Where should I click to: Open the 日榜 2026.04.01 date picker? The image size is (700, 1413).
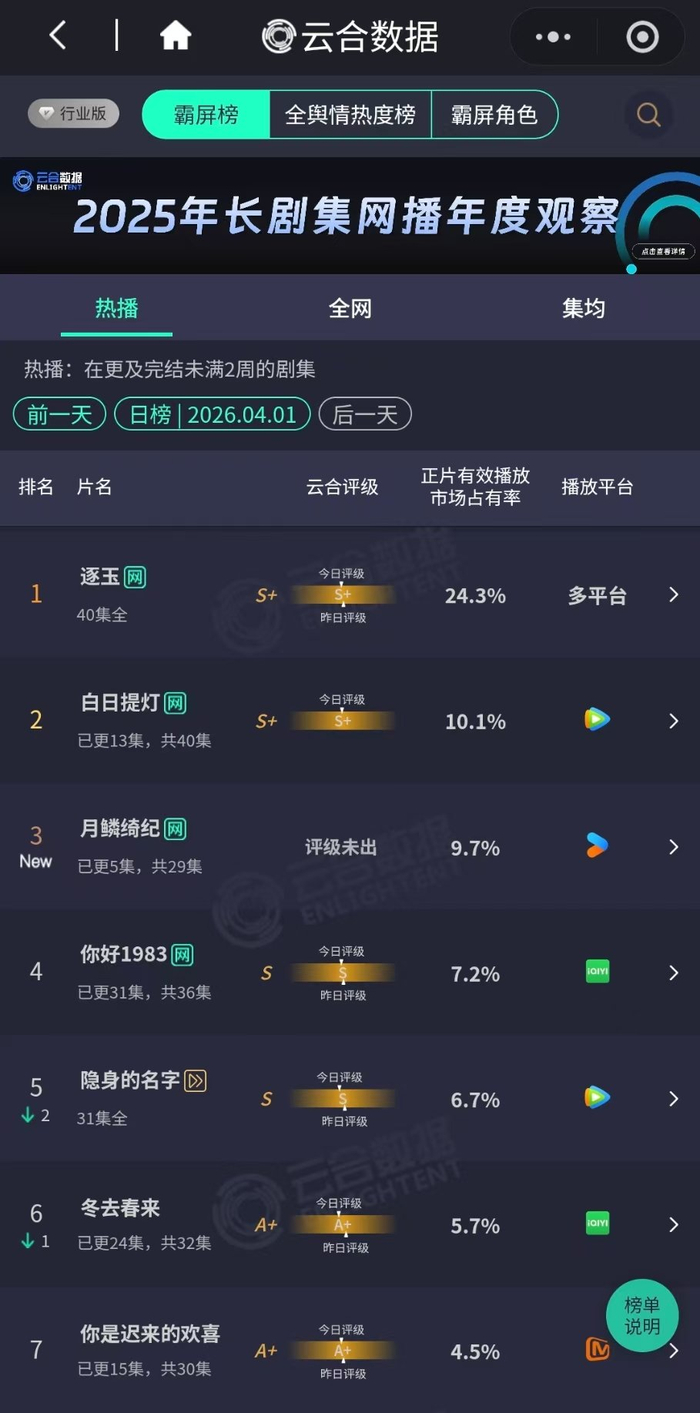[x=212, y=414]
